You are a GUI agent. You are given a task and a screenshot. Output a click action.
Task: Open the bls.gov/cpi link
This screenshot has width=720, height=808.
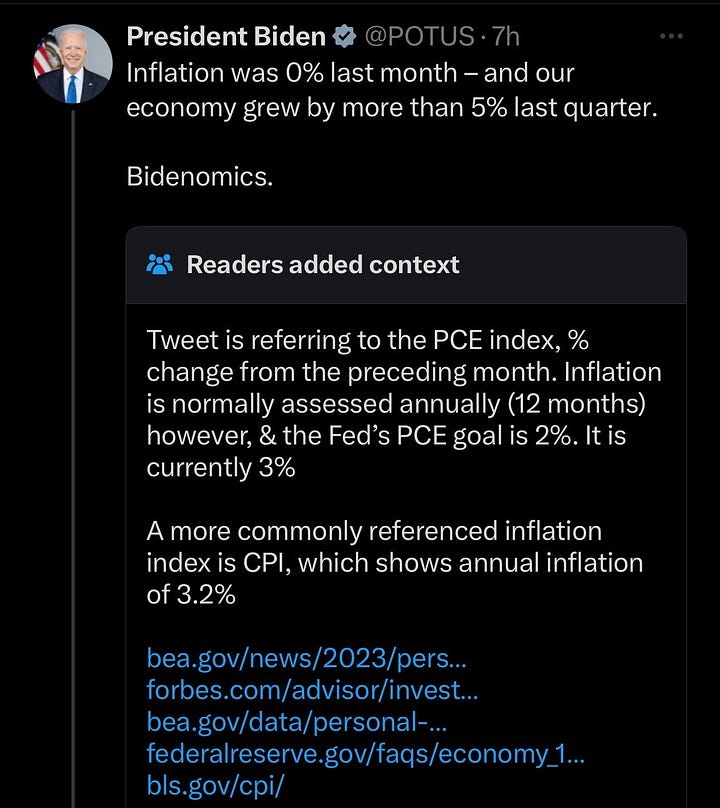tap(215, 784)
